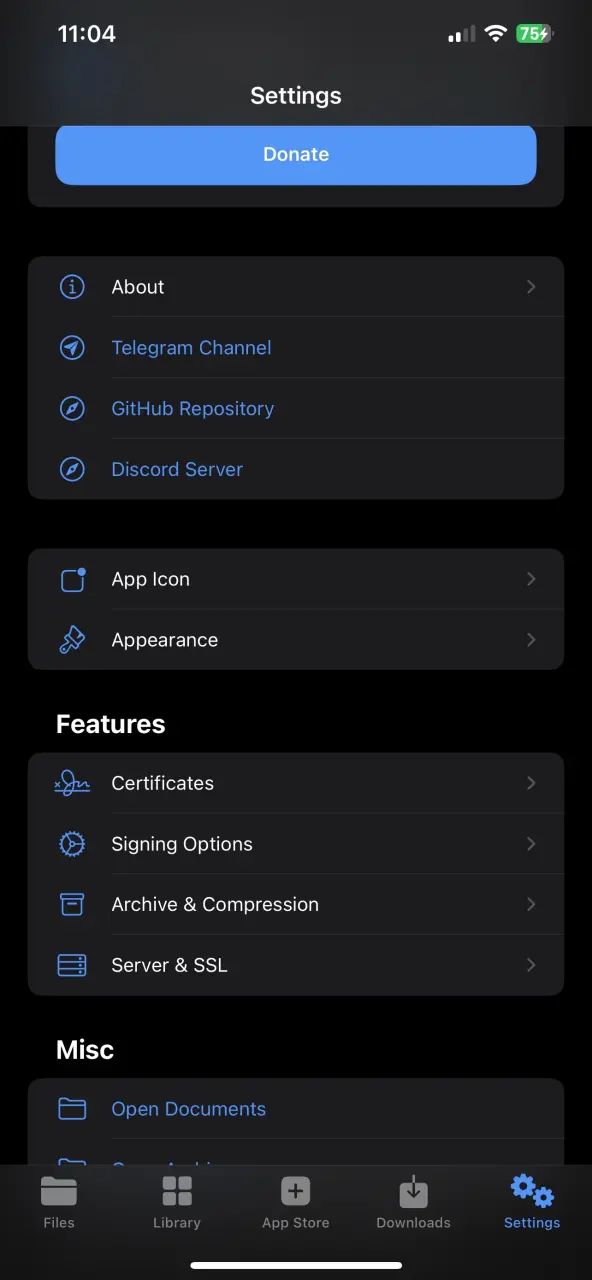Viewport: 592px width, 1280px height.
Task: Open Appearance settings
Action: click(x=296, y=640)
